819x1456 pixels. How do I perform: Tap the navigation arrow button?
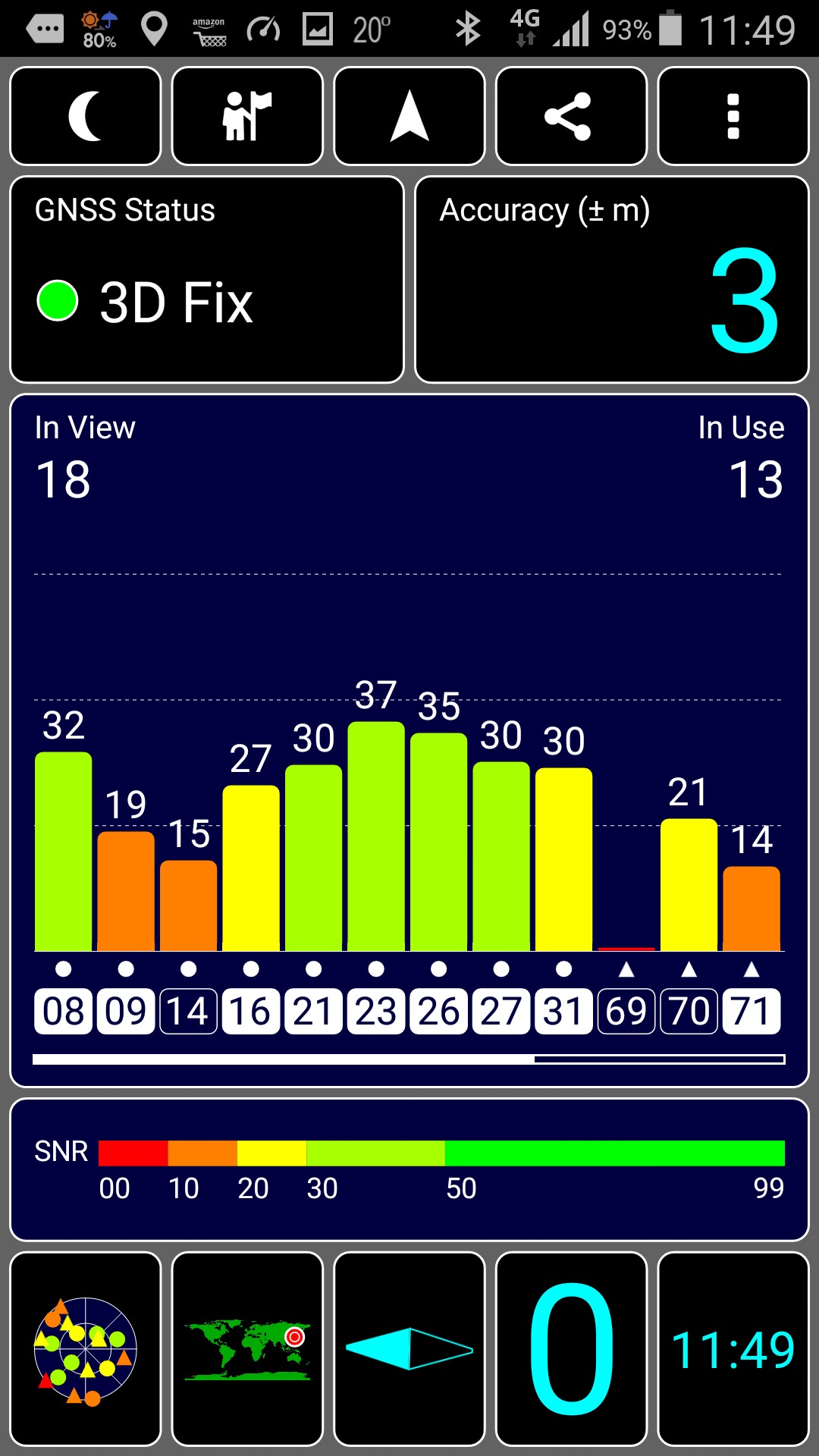click(x=409, y=116)
